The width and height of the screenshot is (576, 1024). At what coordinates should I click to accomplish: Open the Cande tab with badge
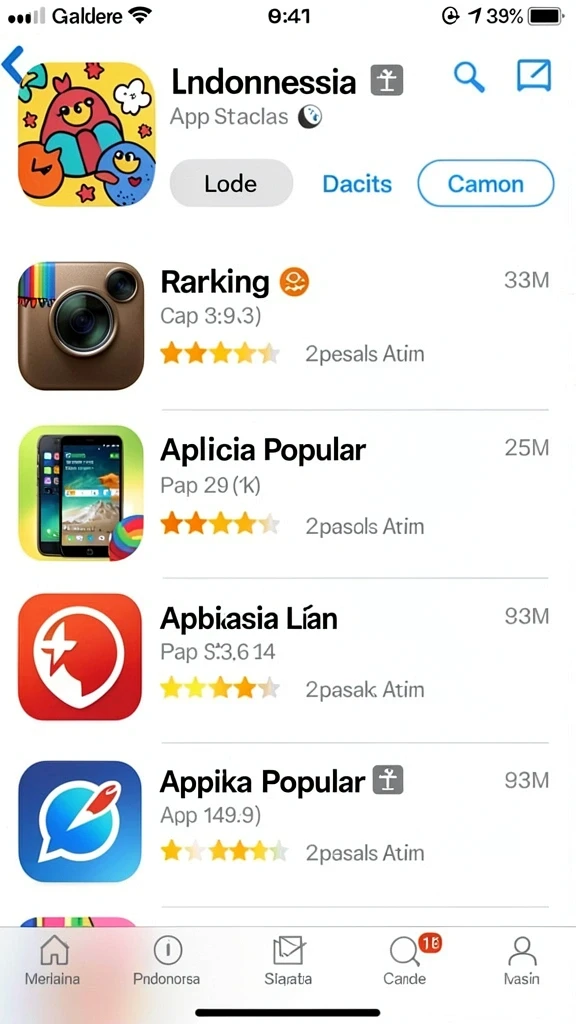406,960
